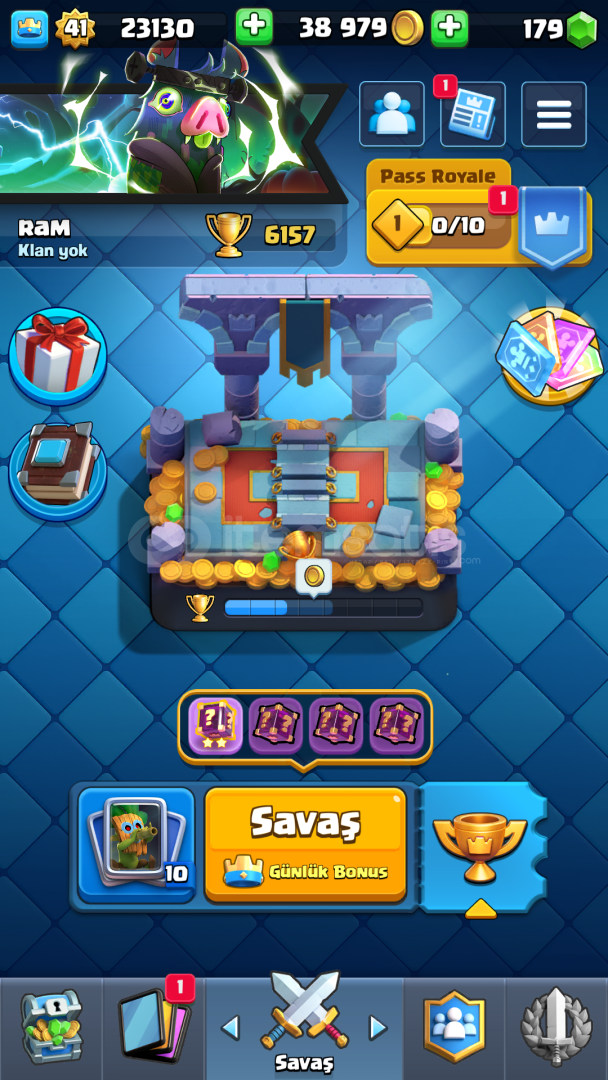Start a battle with the Savaş button
Viewport: 608px width, 1080px height.
point(305,845)
